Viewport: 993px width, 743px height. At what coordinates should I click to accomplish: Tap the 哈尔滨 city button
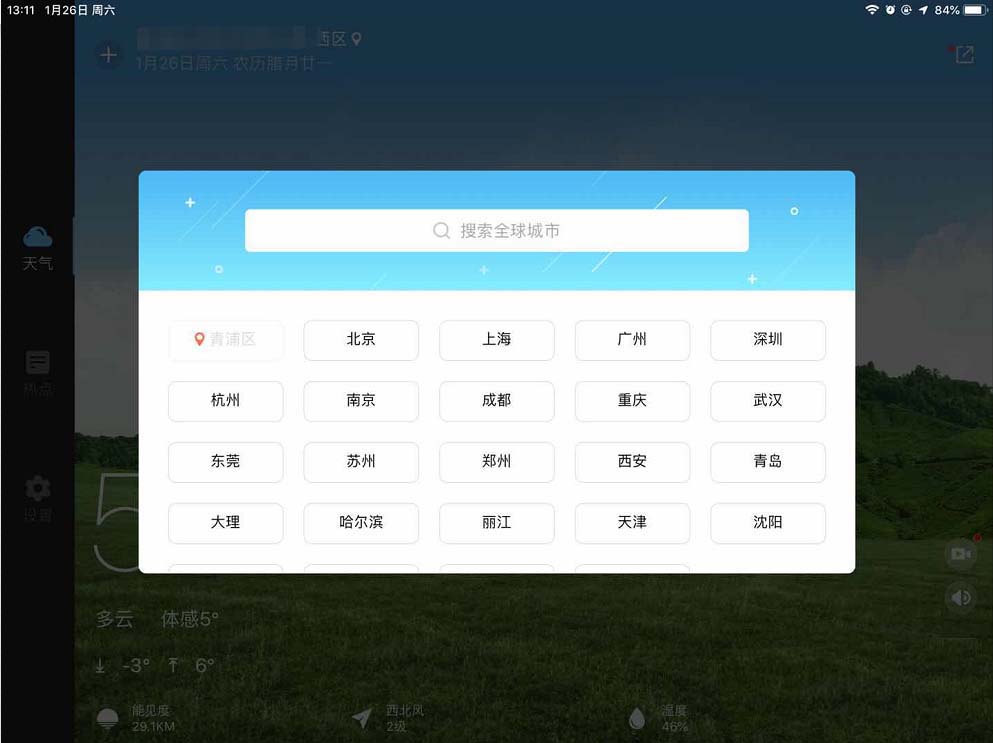pyautogui.click(x=361, y=523)
